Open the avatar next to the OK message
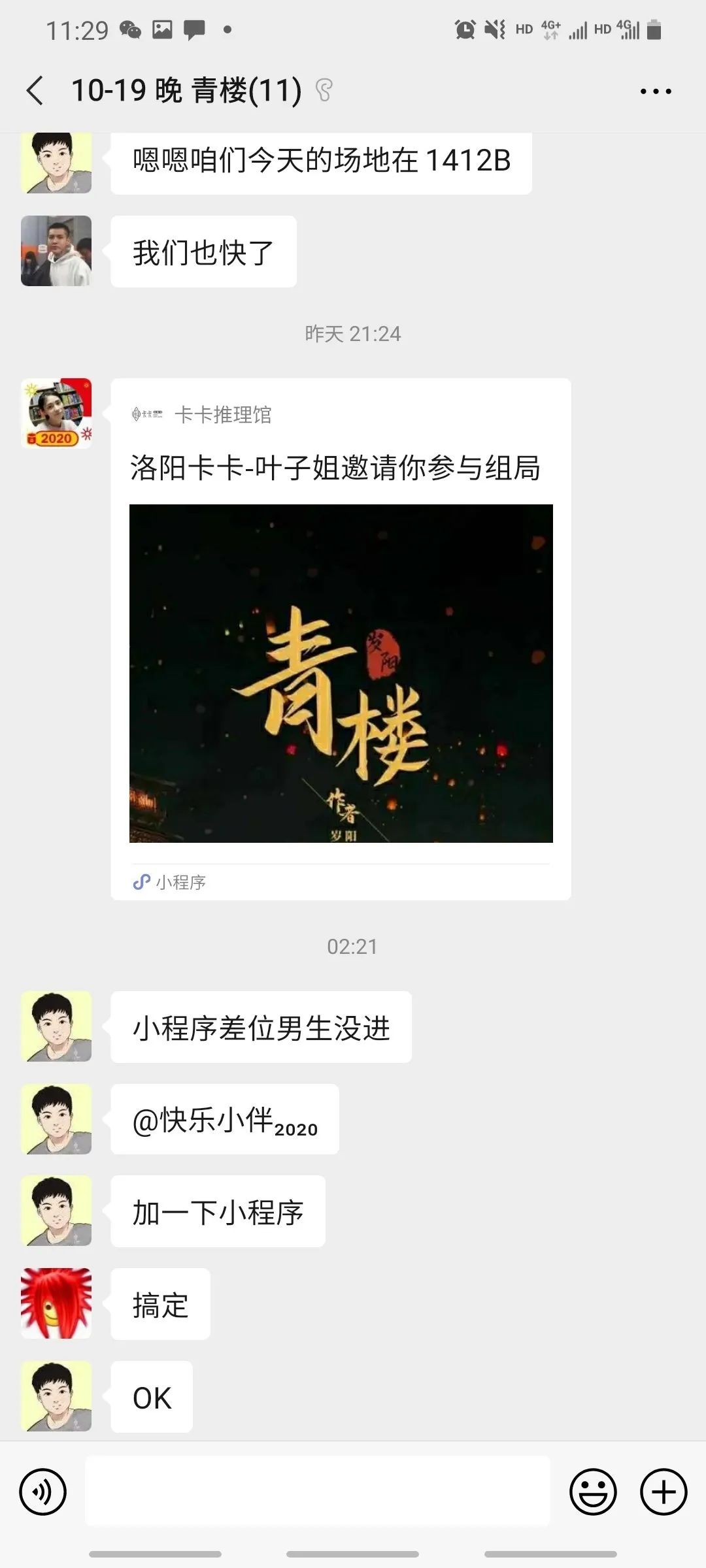This screenshot has height=1568, width=706. (x=56, y=1396)
